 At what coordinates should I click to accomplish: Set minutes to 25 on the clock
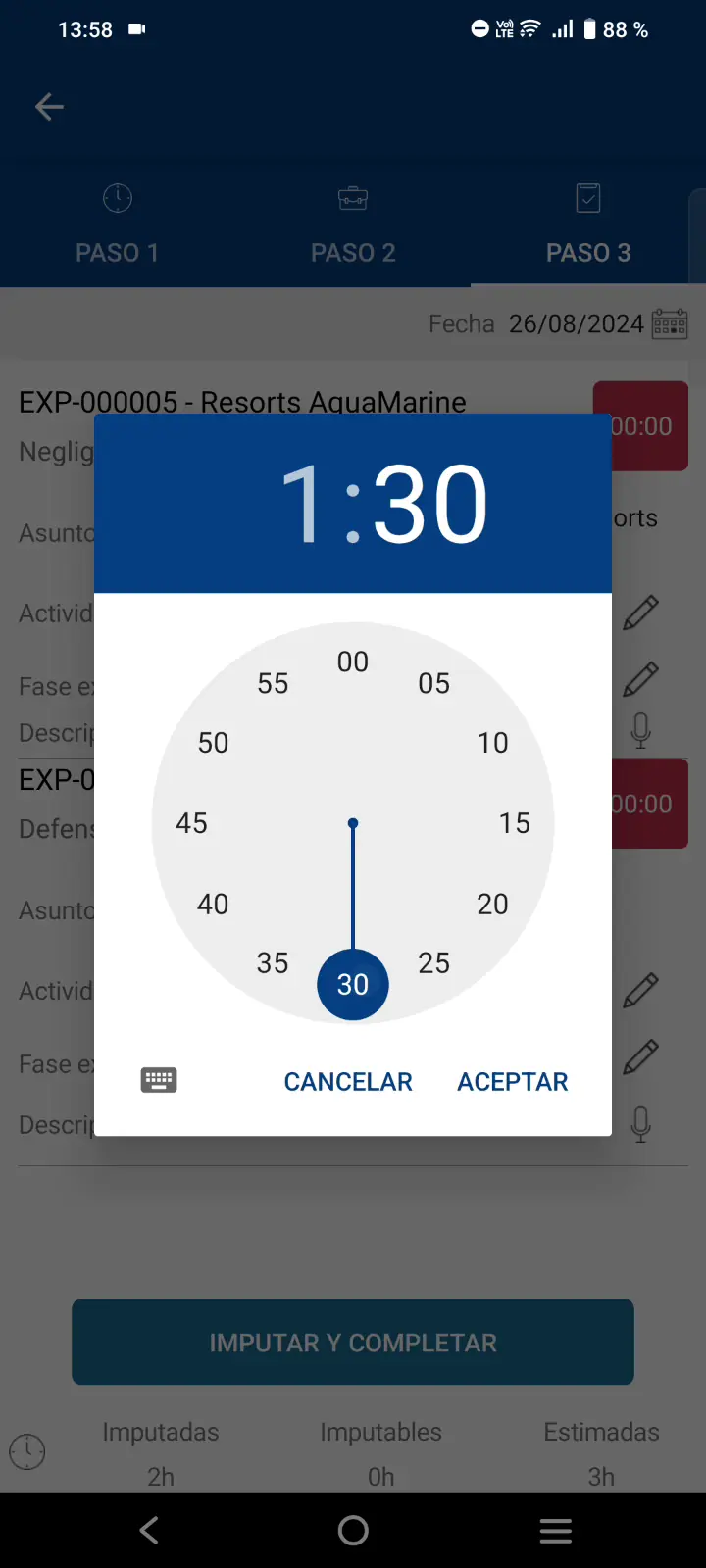[433, 963]
